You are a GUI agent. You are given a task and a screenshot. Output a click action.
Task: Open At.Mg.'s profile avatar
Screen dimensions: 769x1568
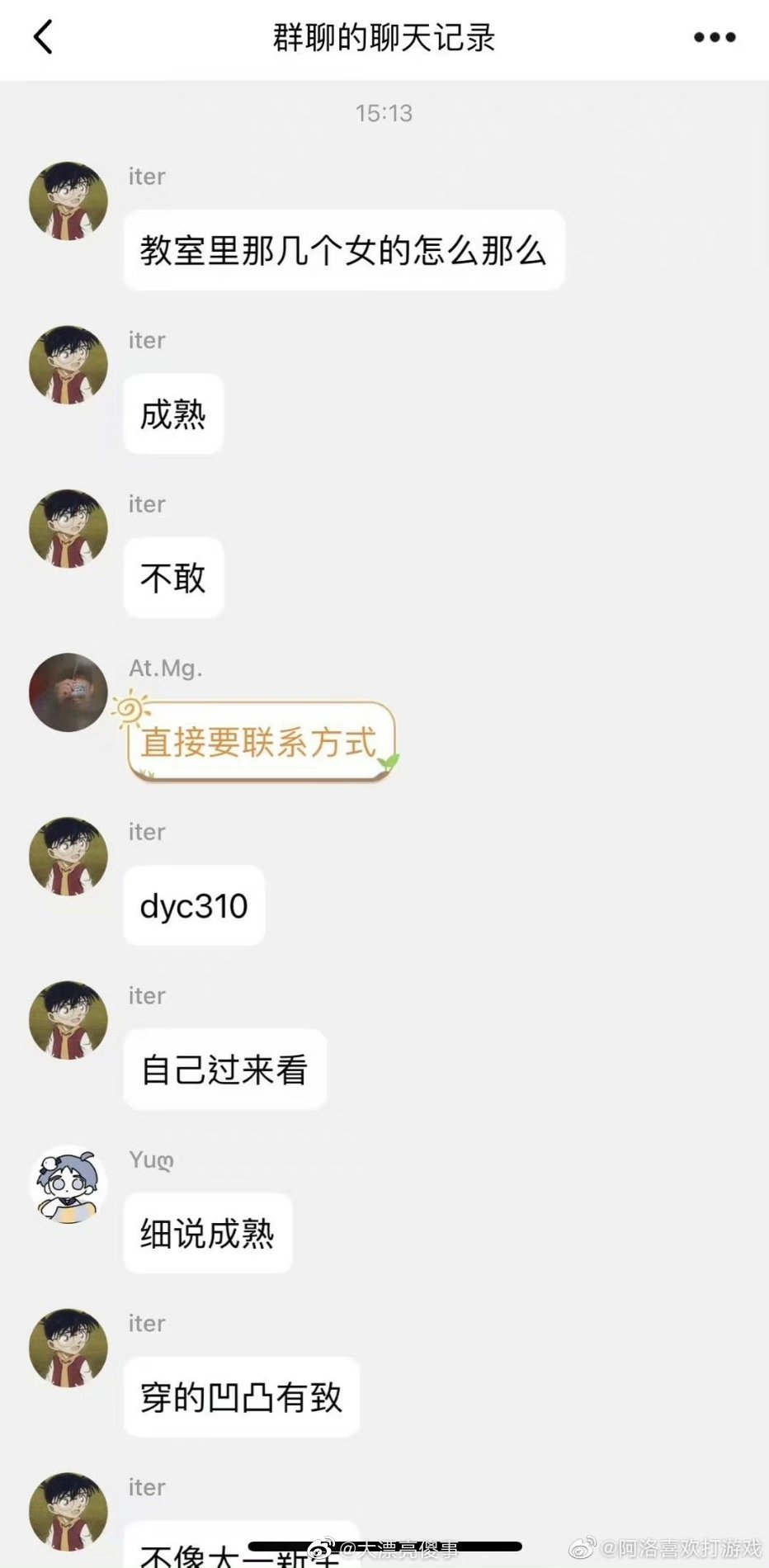(68, 692)
